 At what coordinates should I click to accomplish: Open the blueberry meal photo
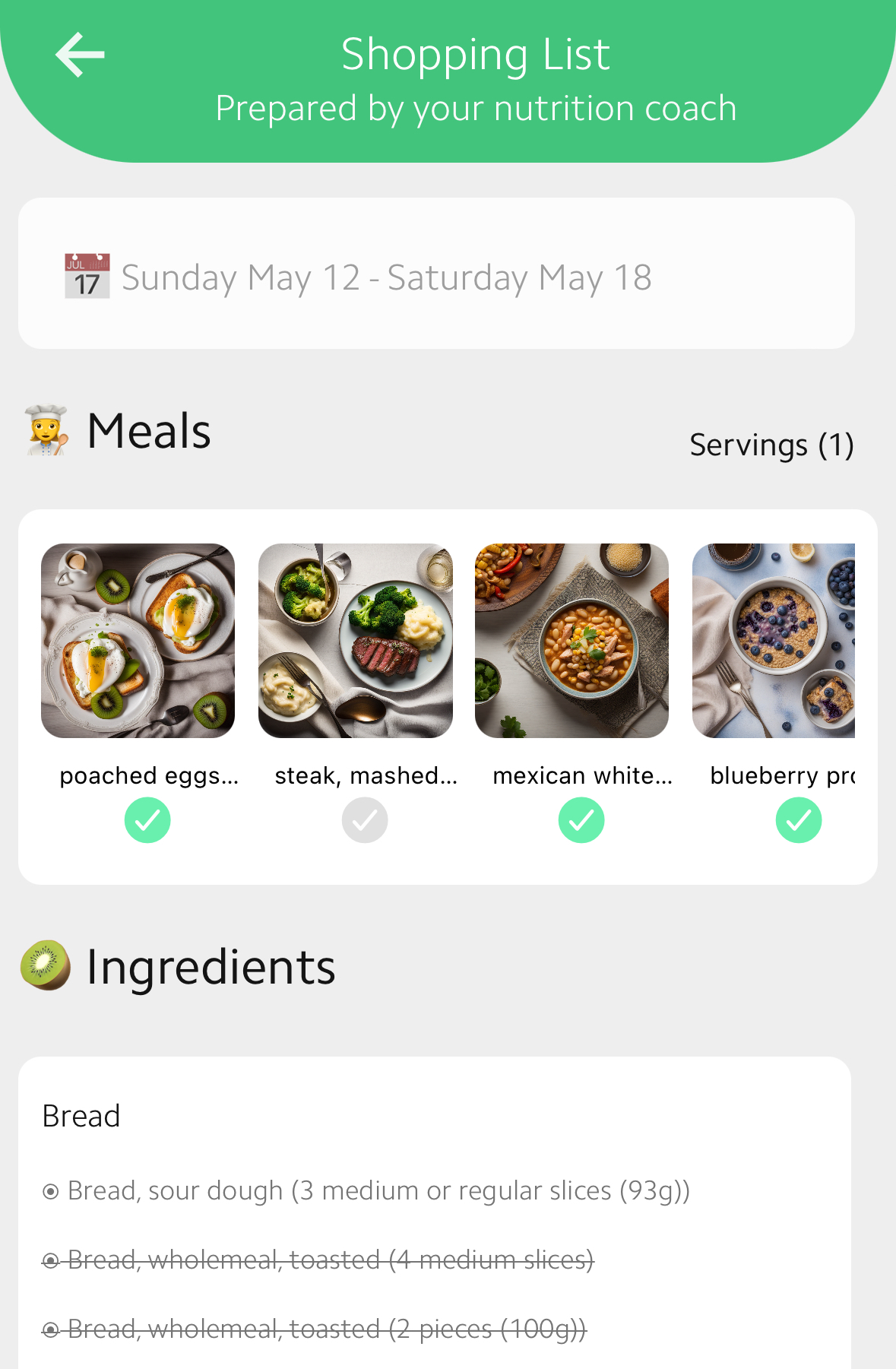773,640
